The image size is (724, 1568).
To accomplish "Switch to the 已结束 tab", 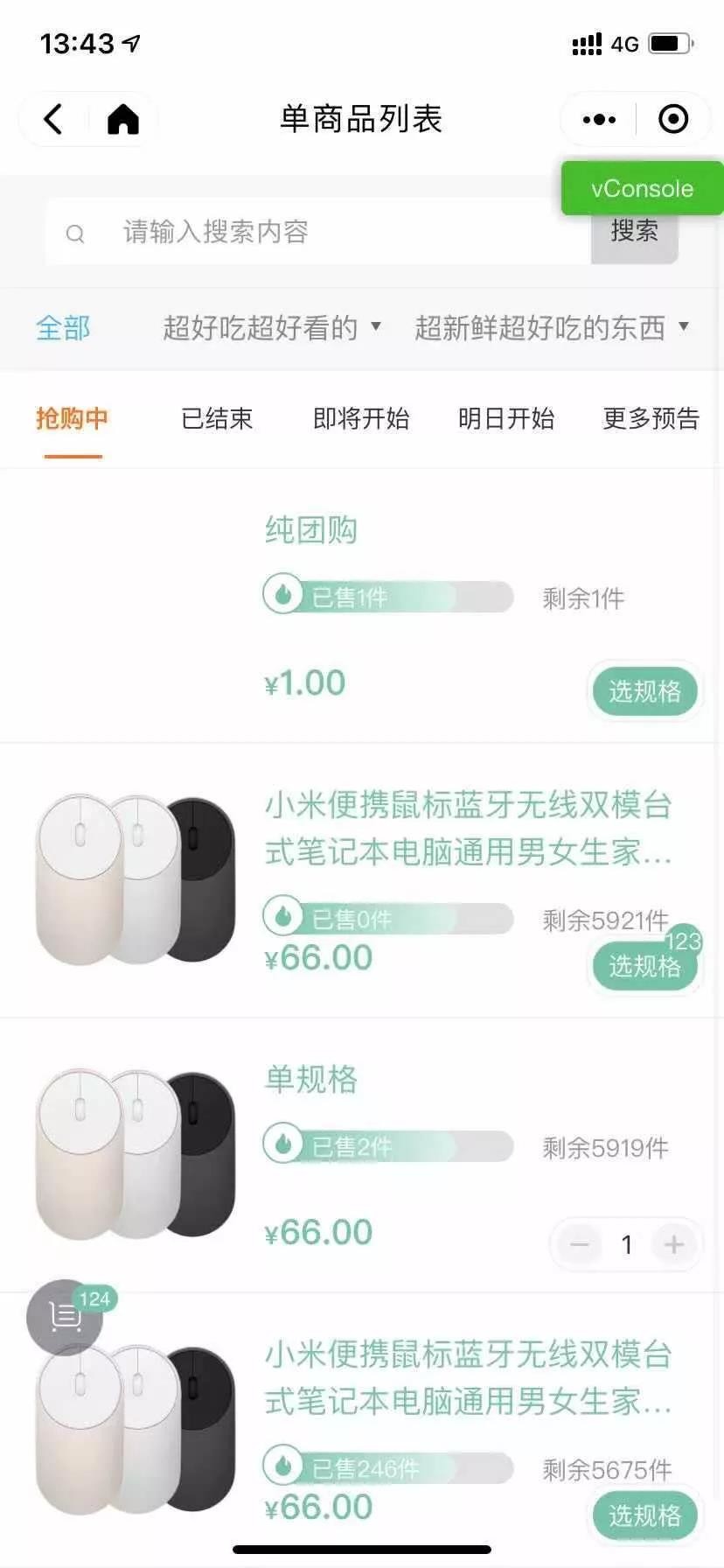I will click(x=217, y=418).
